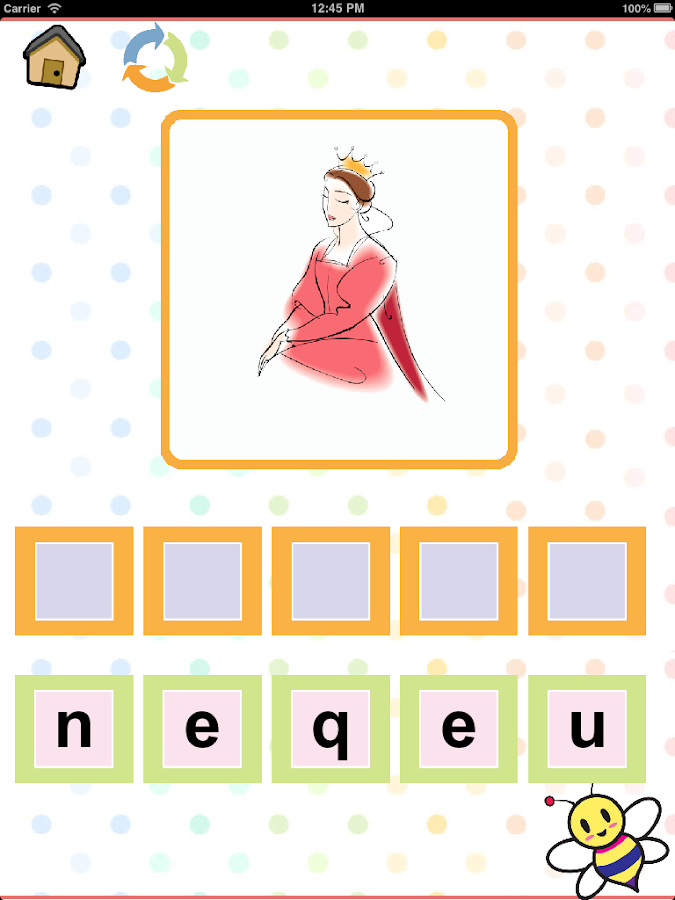Choose the letter tile 'u'

(x=587, y=728)
